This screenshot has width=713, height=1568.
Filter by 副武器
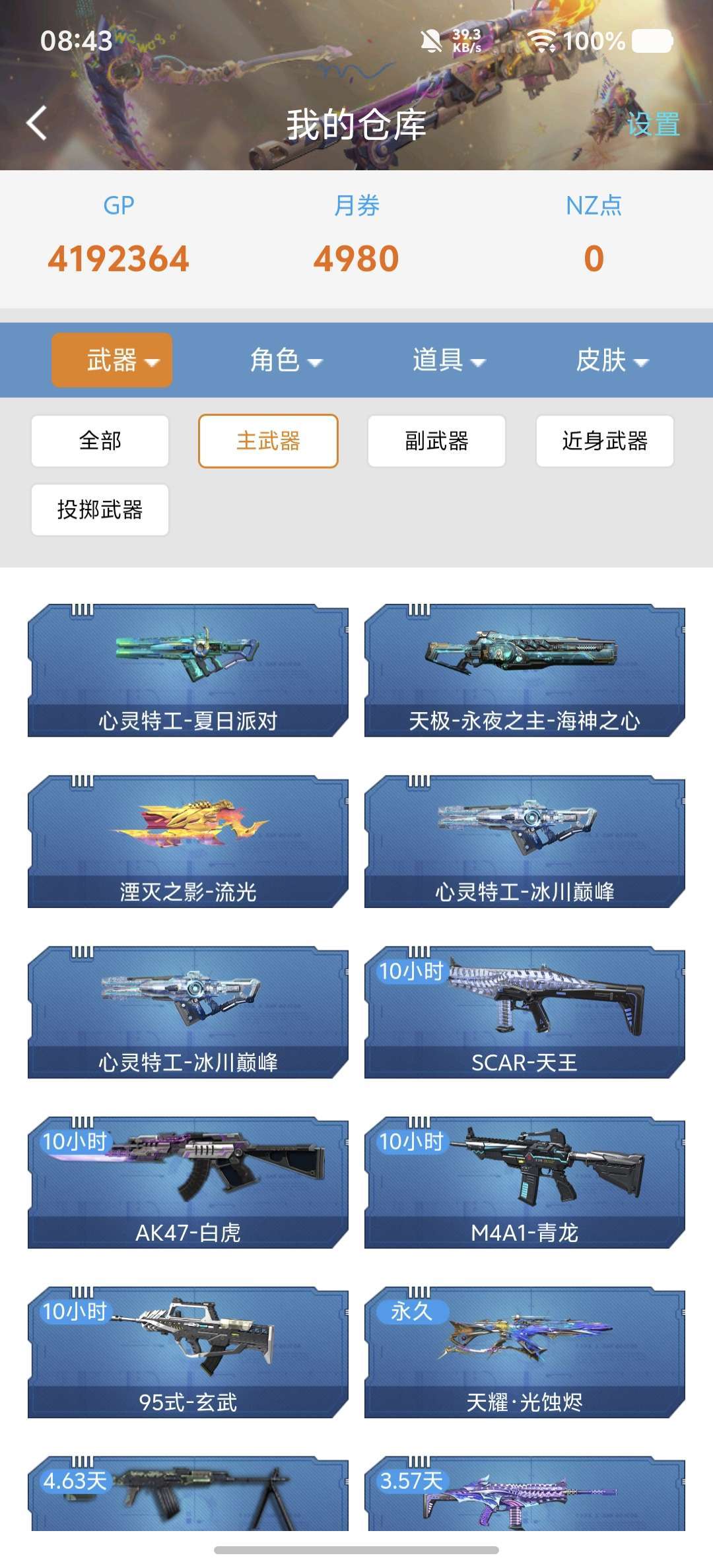coord(436,441)
